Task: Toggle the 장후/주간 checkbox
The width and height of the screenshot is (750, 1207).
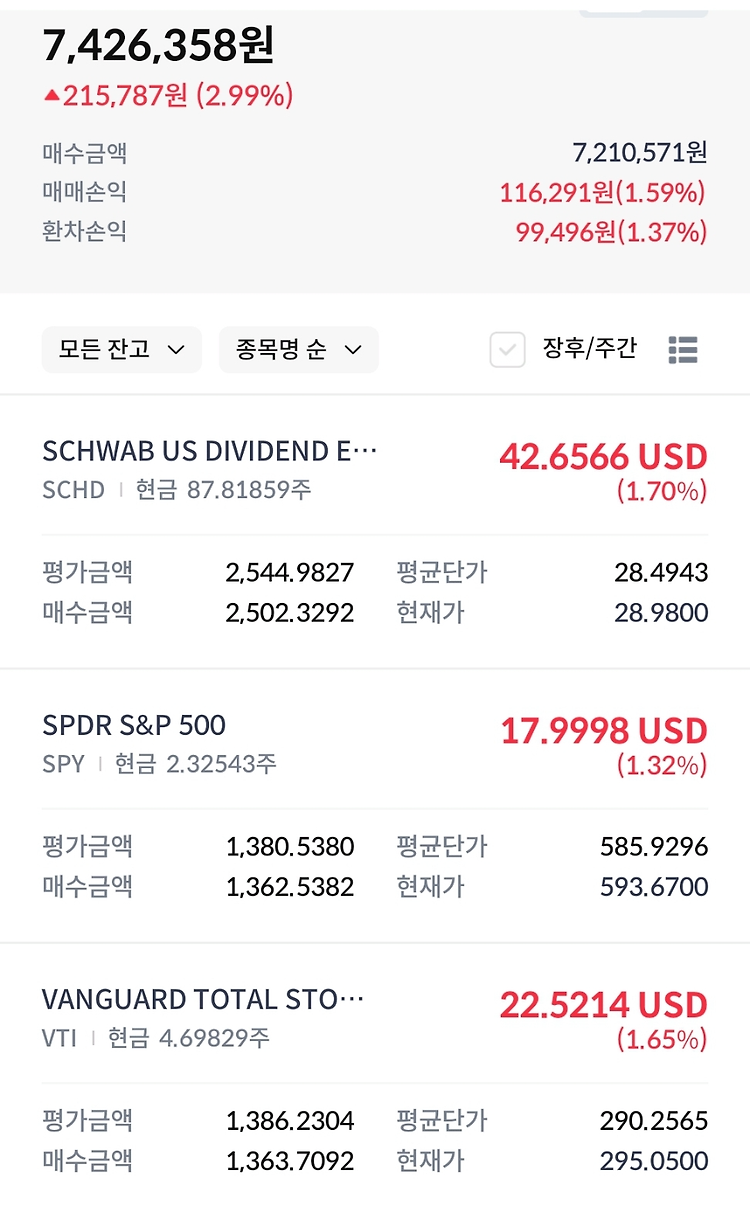Action: (x=507, y=350)
